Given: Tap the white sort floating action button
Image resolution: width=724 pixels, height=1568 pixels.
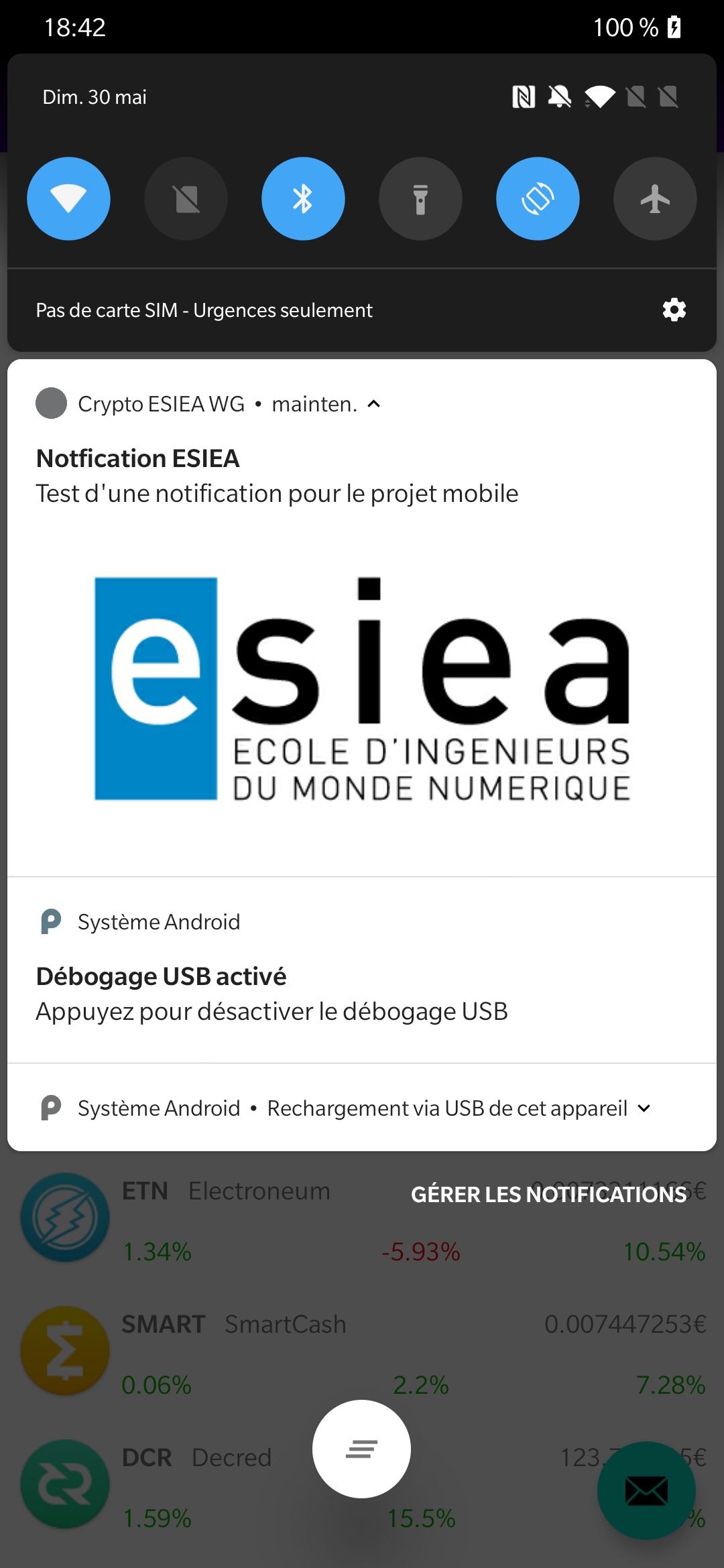Looking at the screenshot, I should pos(361,1448).
